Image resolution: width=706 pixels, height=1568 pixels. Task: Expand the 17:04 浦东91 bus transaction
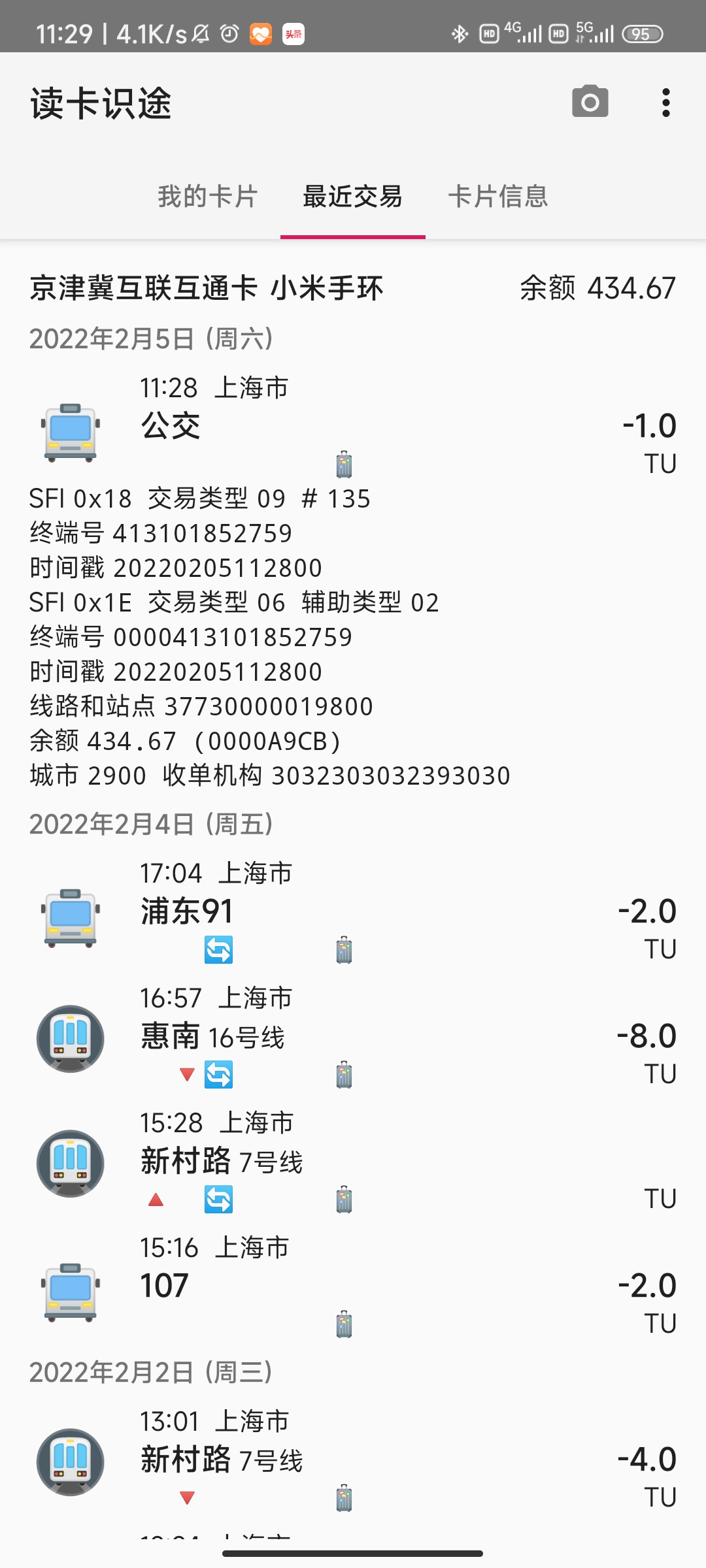point(353,911)
